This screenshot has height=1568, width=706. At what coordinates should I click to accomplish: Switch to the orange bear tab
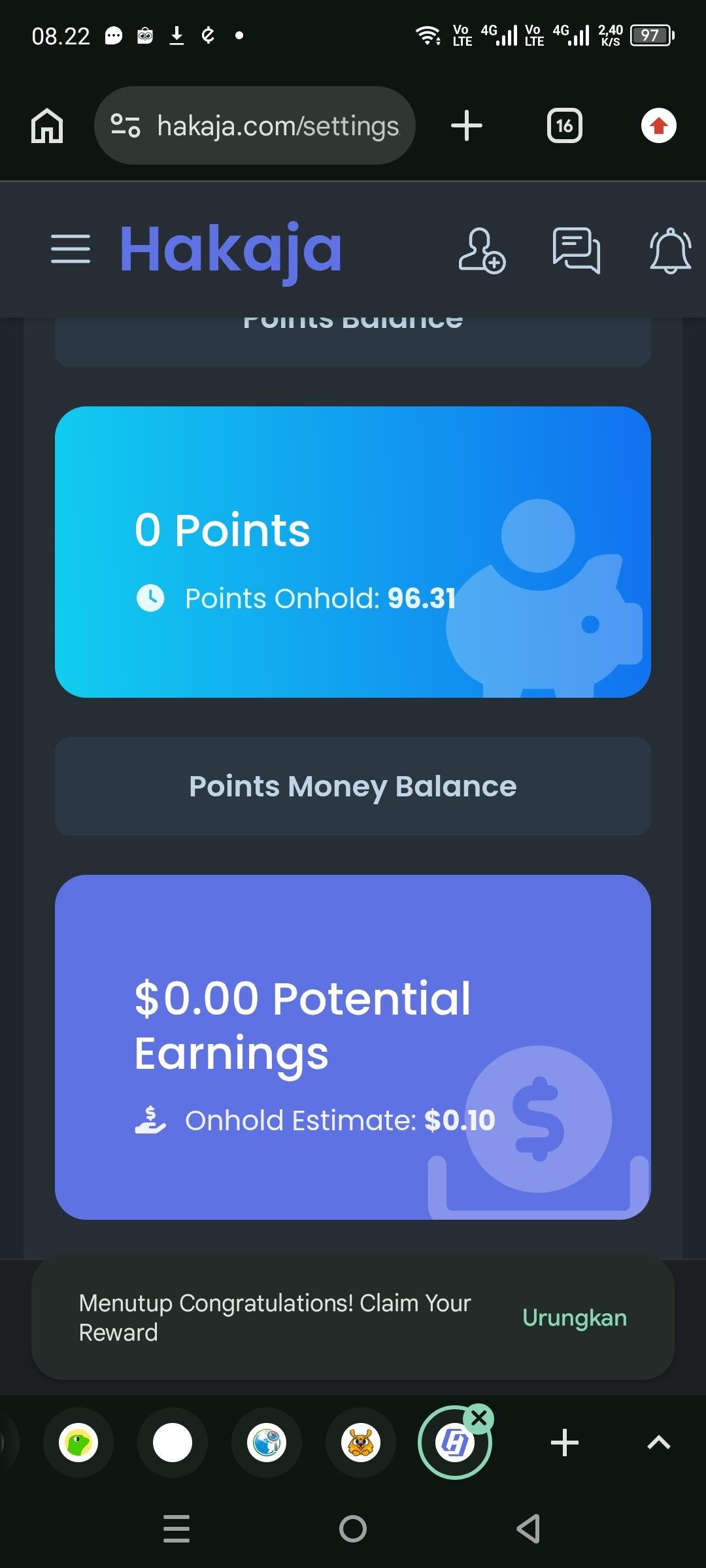pyautogui.click(x=361, y=1443)
